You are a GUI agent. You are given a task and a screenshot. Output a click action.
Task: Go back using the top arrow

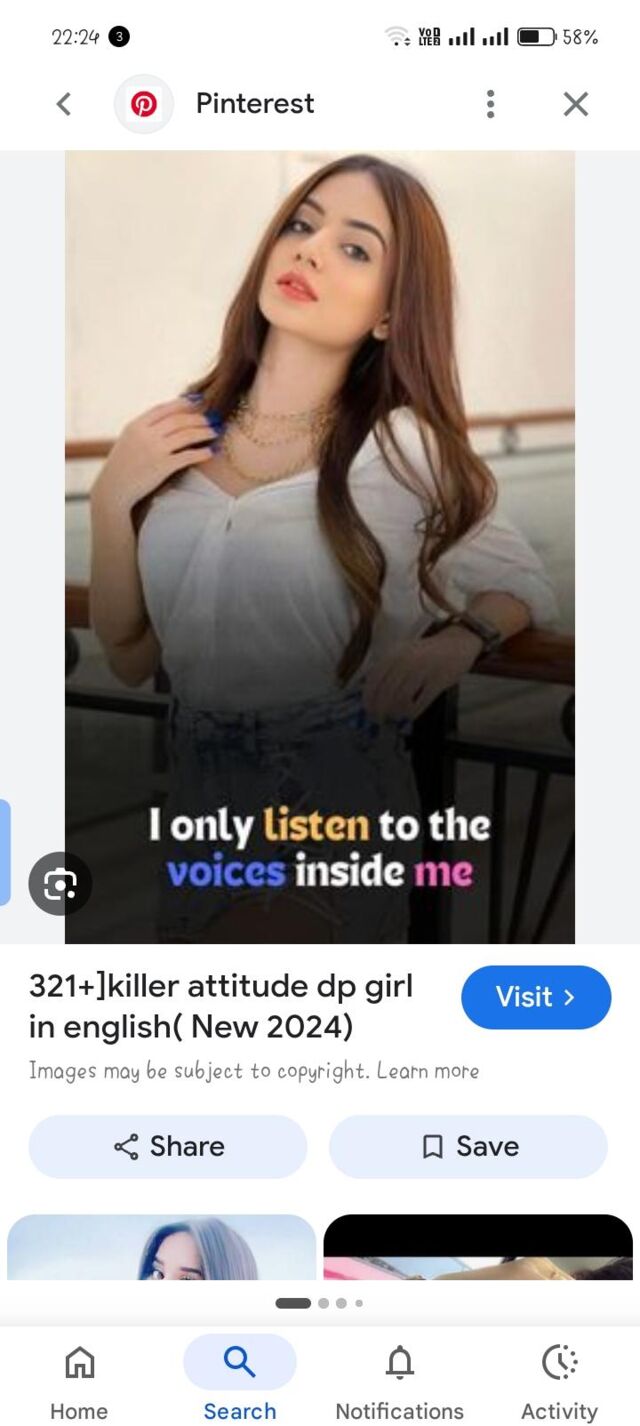coord(64,104)
